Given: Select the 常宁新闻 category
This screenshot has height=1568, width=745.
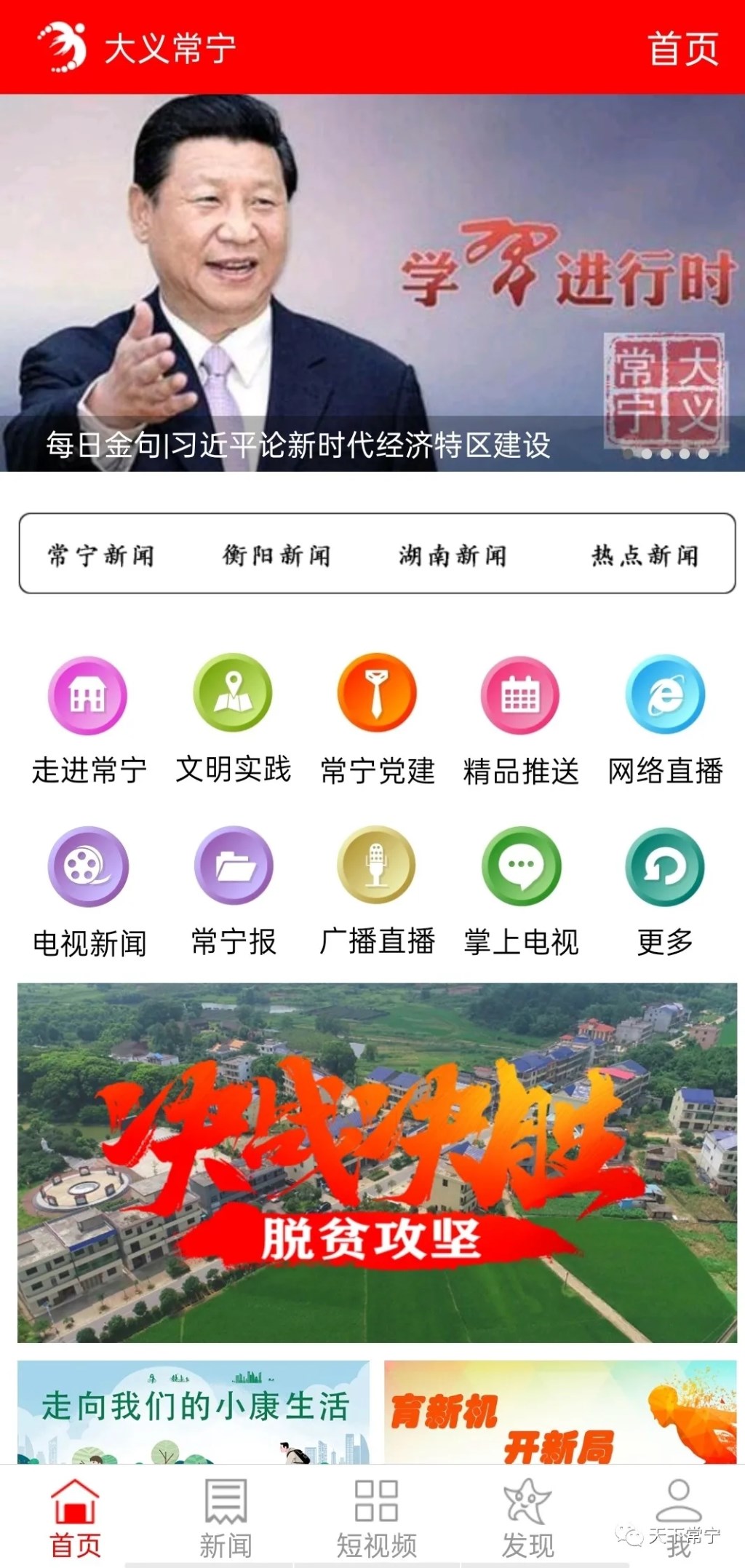Looking at the screenshot, I should tap(101, 555).
